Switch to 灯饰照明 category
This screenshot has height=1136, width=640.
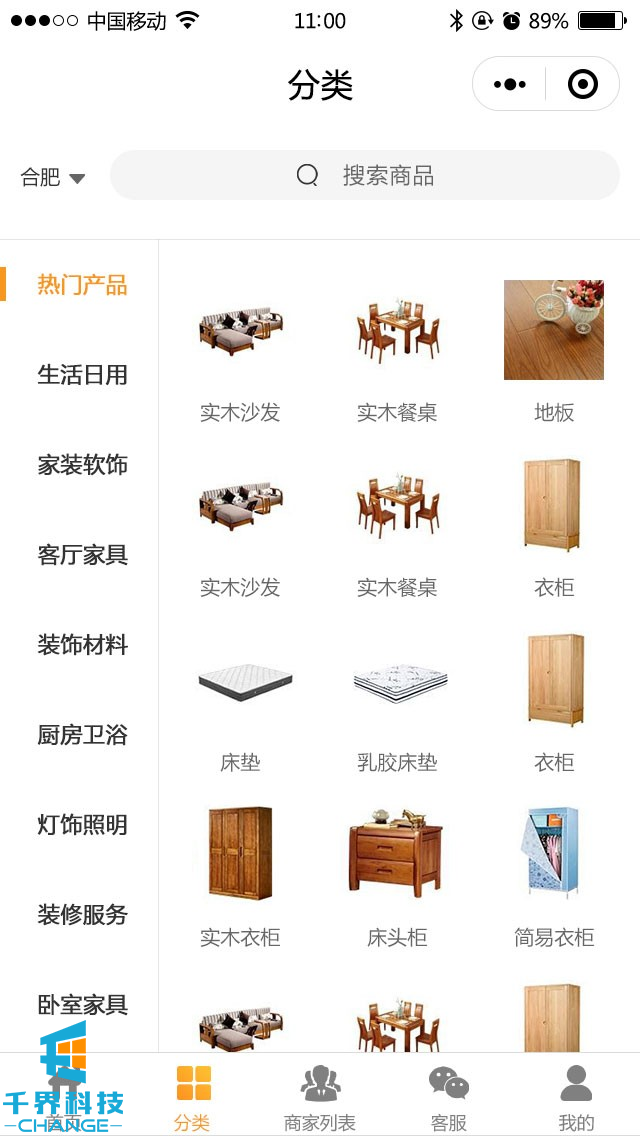(x=82, y=825)
